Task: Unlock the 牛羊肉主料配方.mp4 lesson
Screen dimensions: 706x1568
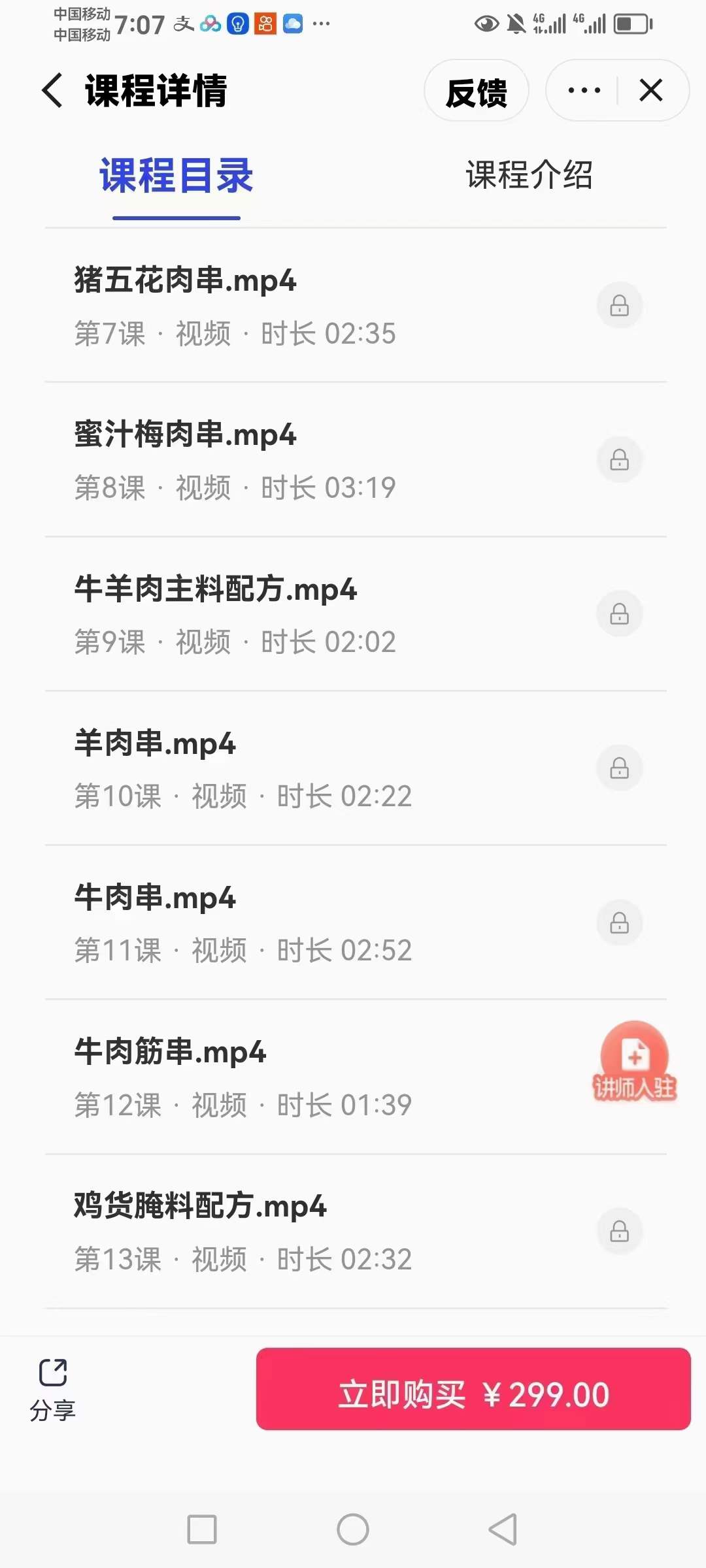Action: coord(620,613)
